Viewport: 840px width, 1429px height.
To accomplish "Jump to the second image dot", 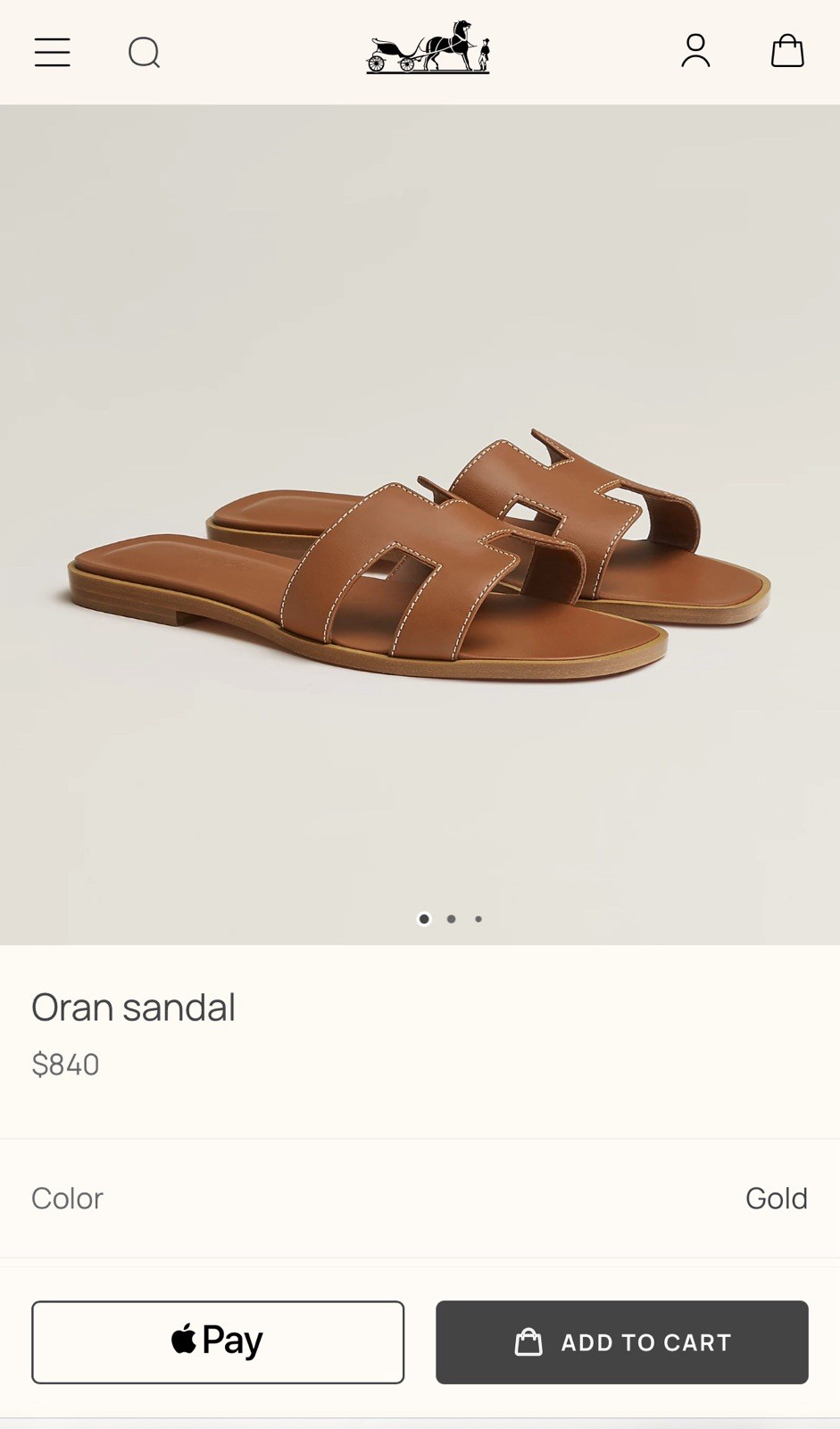I will 452,919.
